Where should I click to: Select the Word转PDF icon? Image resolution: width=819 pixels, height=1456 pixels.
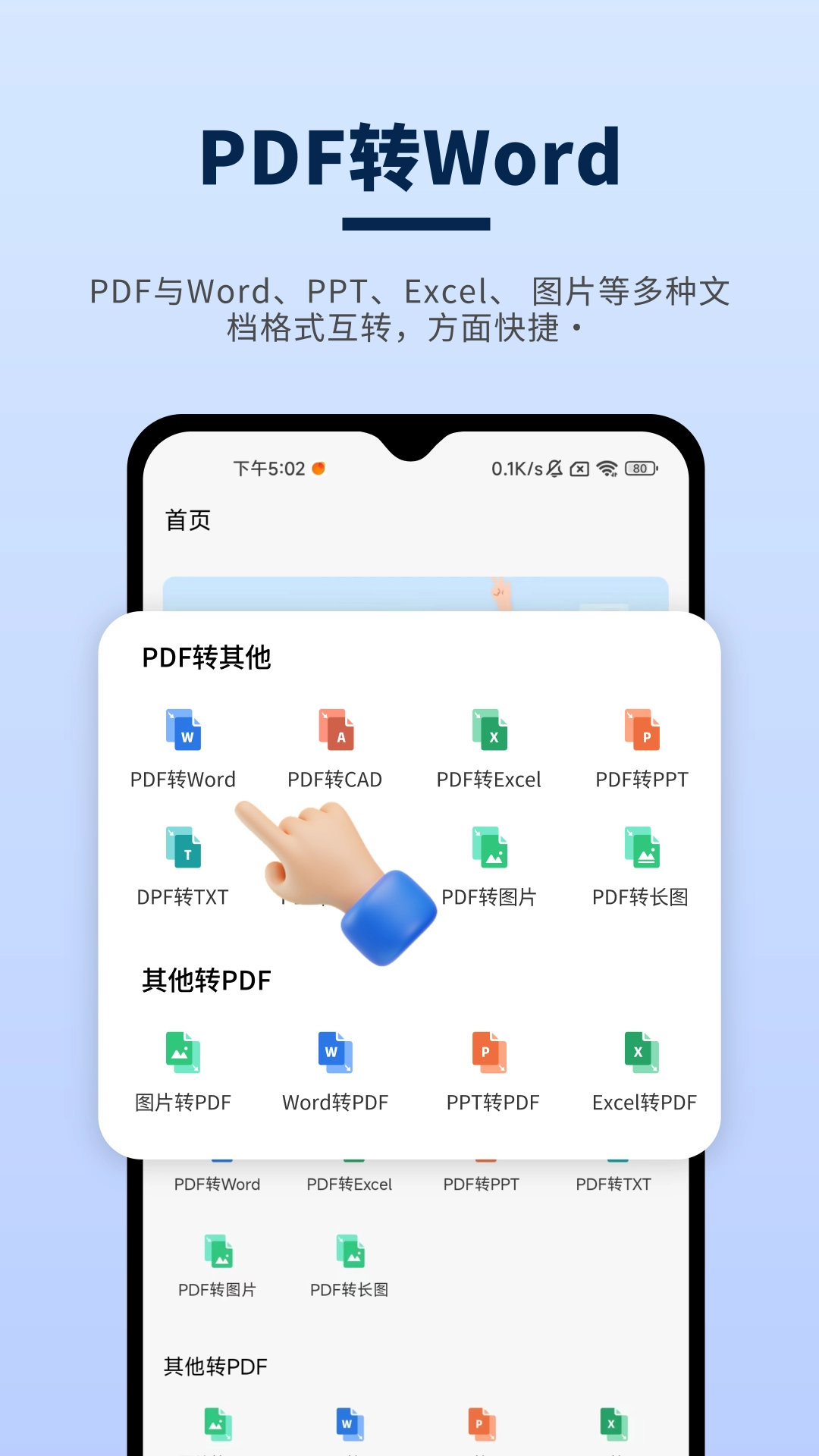tap(336, 1054)
